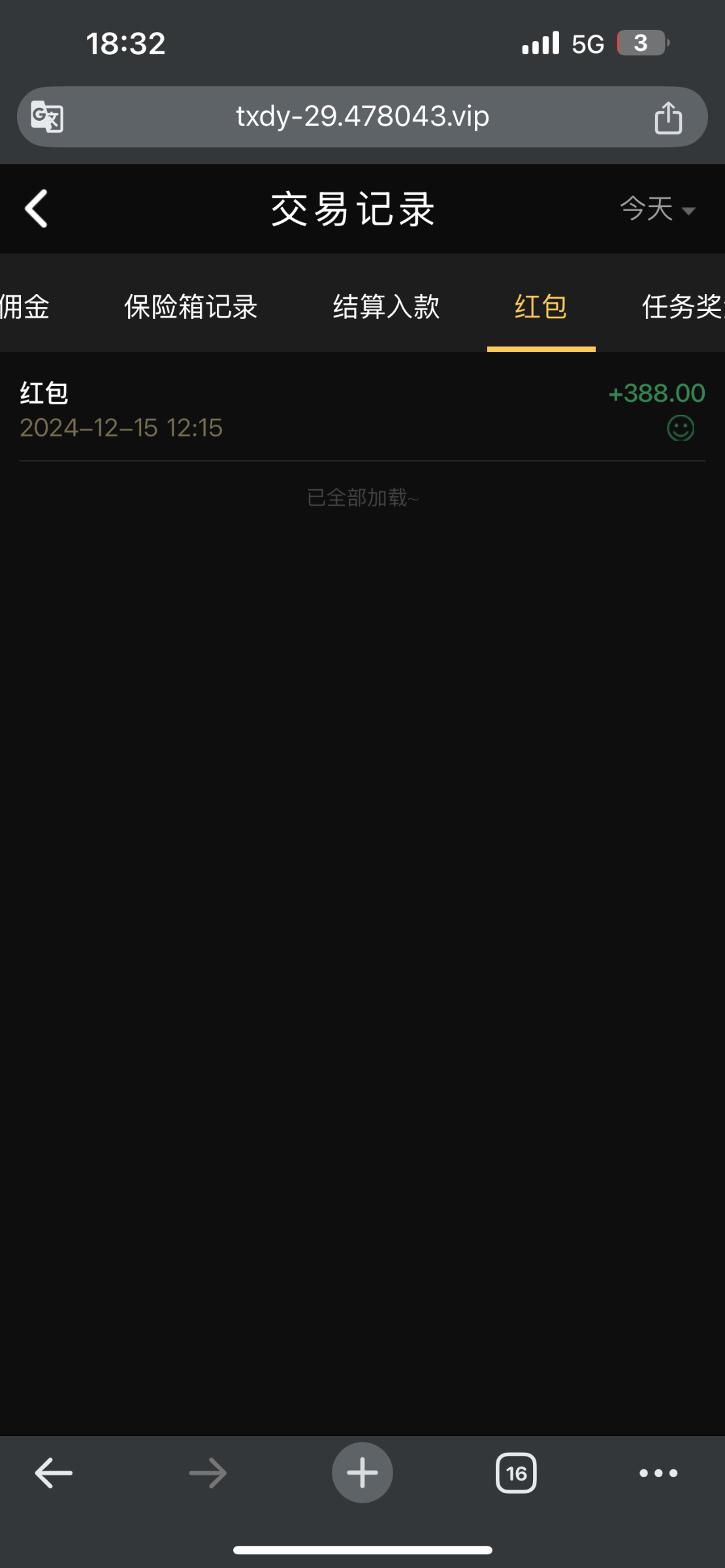
Task: Open the 今天 date filter dropdown
Action: tap(658, 210)
